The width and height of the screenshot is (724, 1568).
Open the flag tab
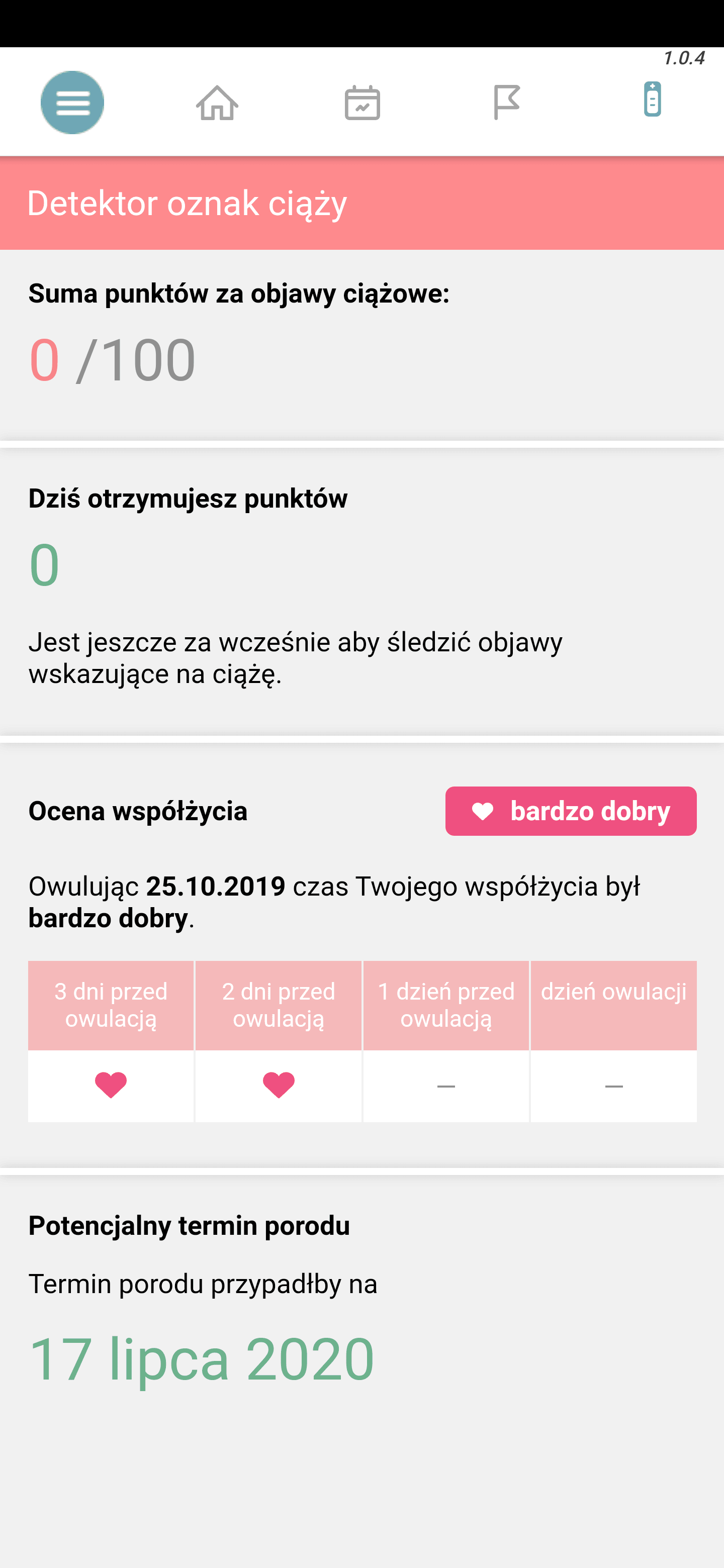tap(507, 102)
